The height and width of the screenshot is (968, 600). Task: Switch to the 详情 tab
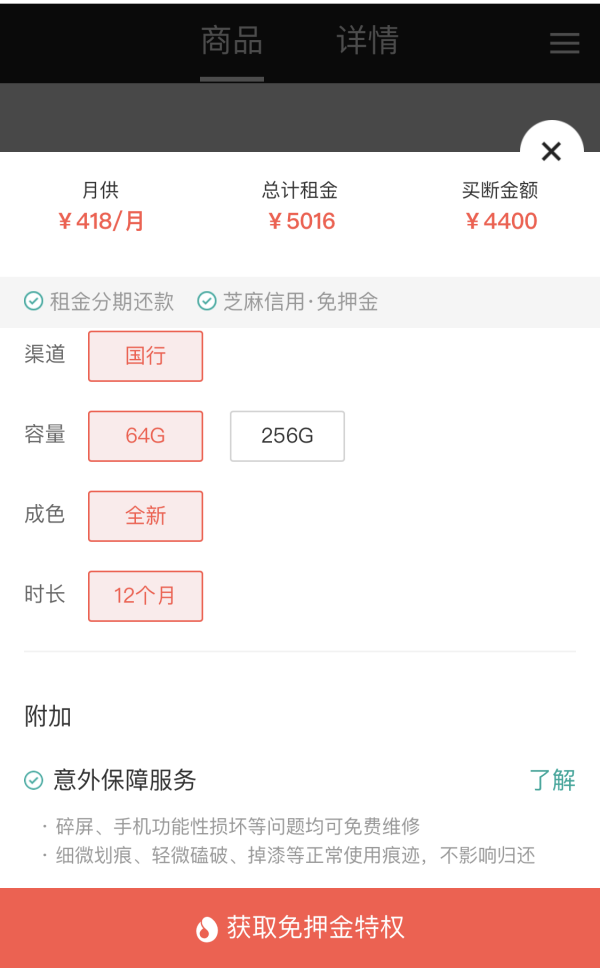point(368,41)
